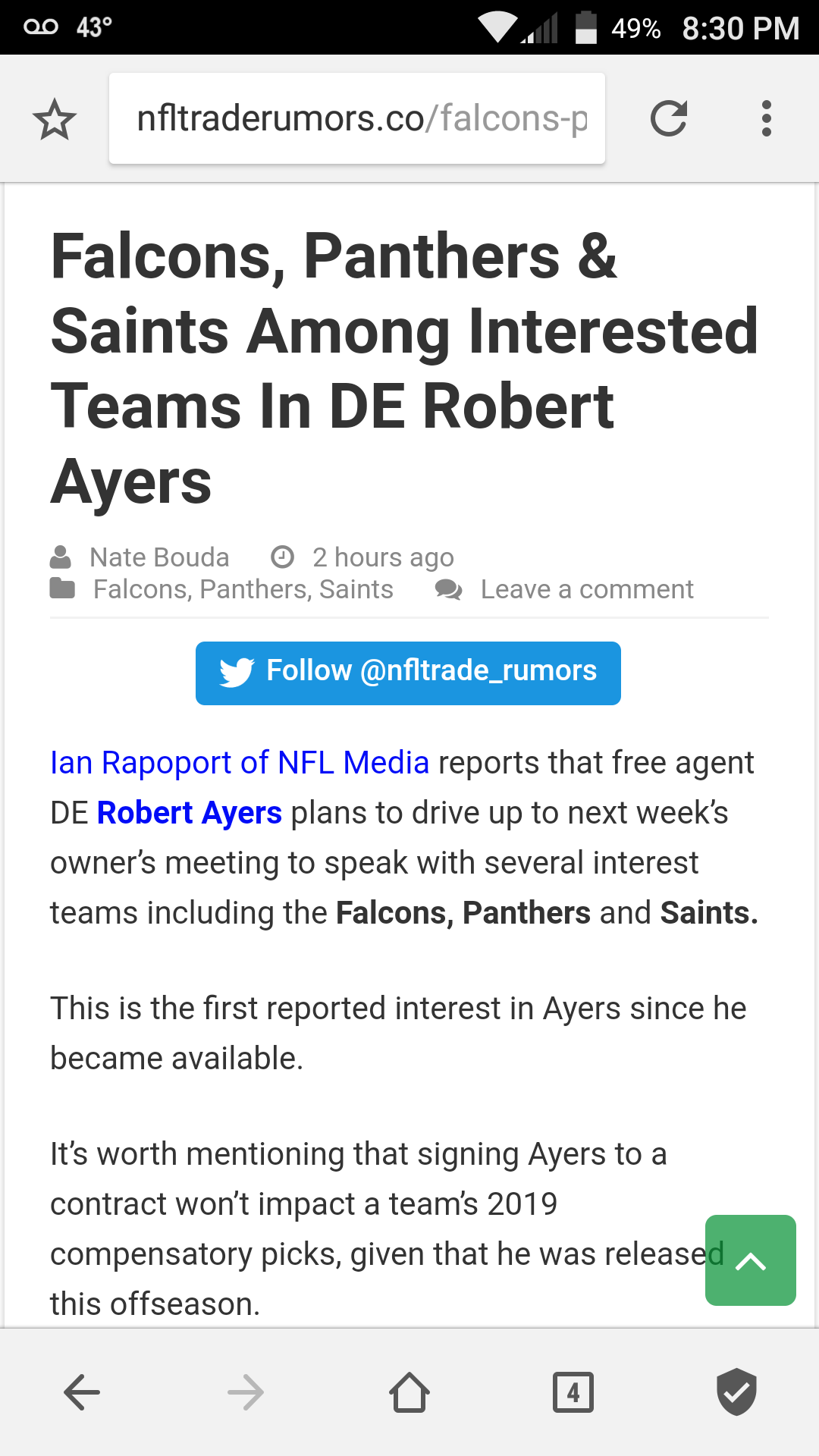Open the tab switcher showing 4 tabs
Screen dimensions: 819x1456
[573, 1392]
